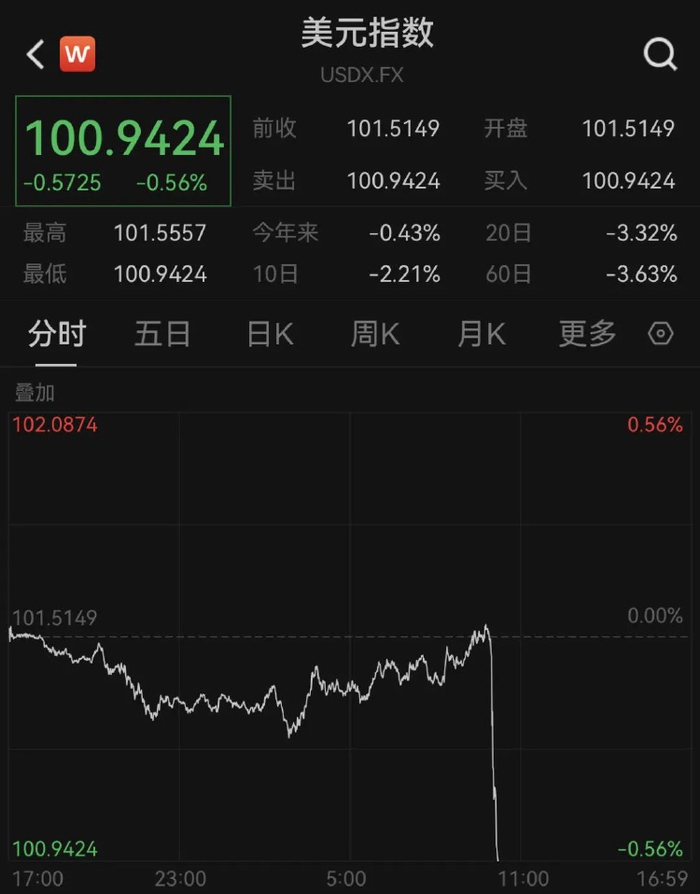Go back using the top-left arrow
The image size is (700, 894).
(35, 55)
